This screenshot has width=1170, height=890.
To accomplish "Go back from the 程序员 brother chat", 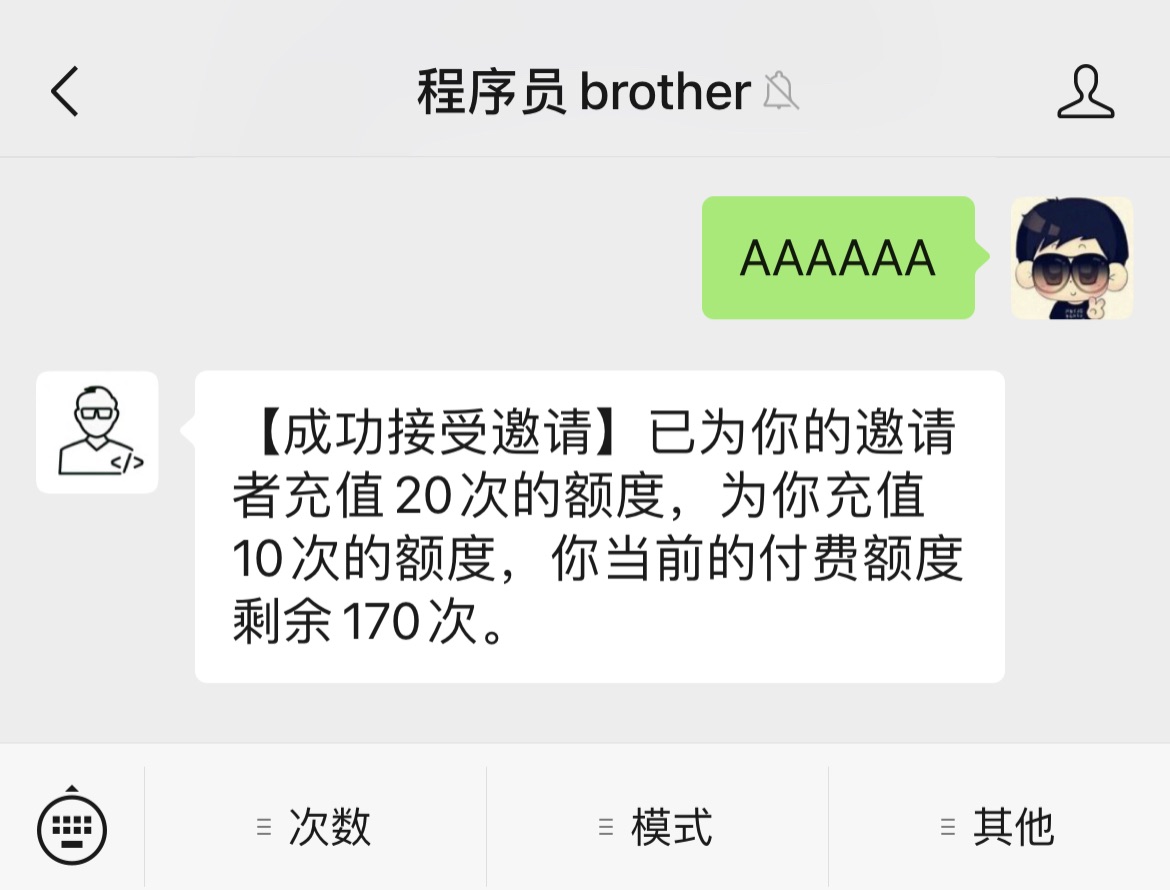I will (65, 92).
